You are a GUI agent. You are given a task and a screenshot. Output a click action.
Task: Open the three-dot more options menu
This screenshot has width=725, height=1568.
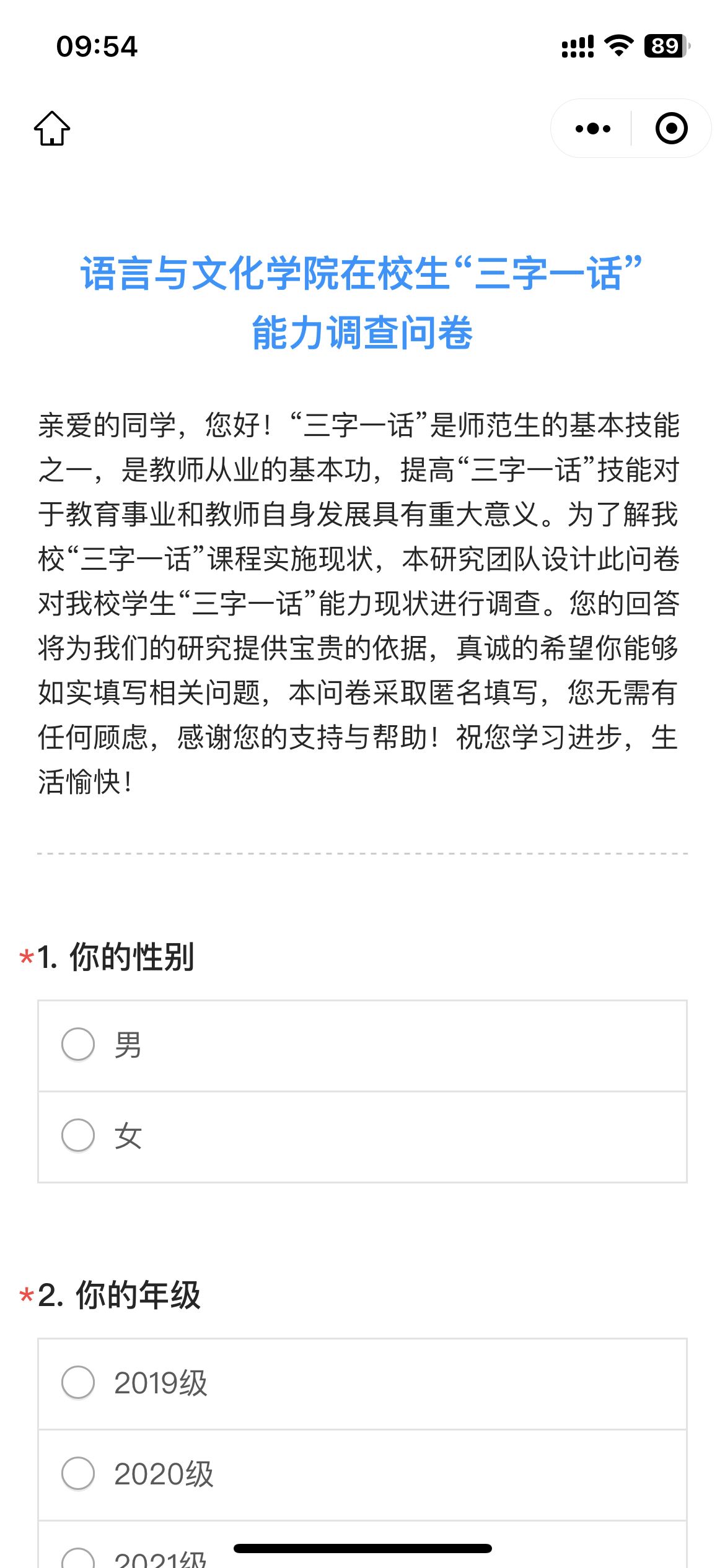click(x=592, y=128)
